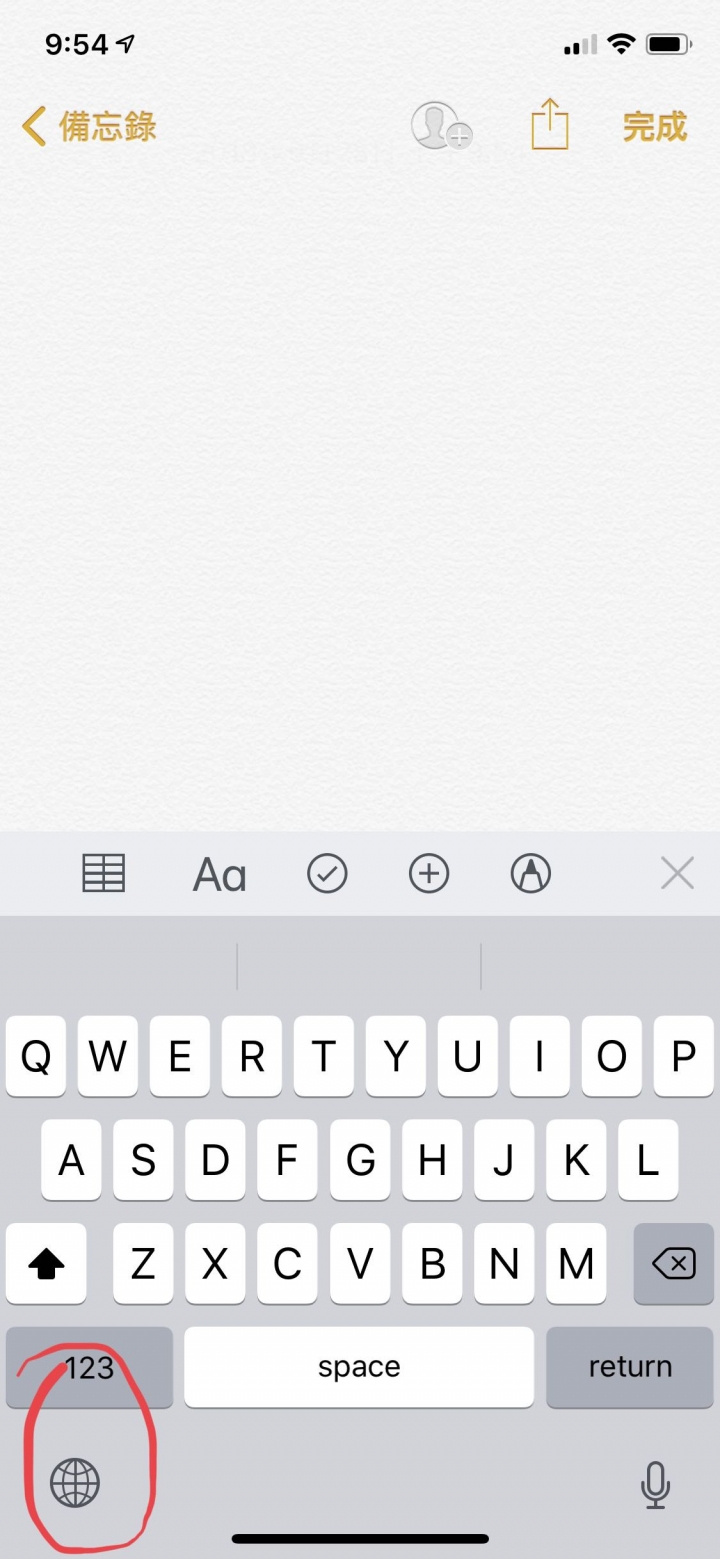Image resolution: width=720 pixels, height=1559 pixels.
Task: Hit the backspace key
Action: coord(673,1265)
